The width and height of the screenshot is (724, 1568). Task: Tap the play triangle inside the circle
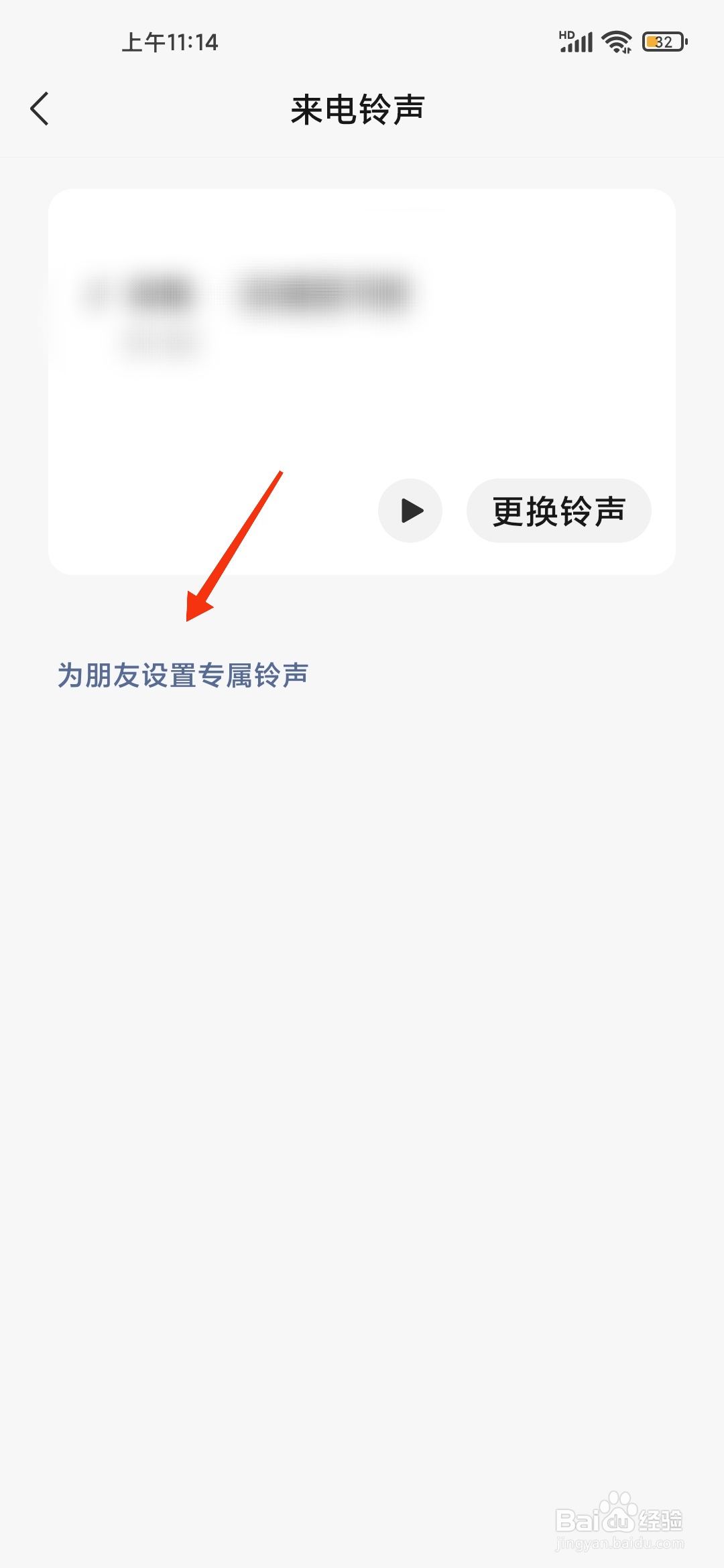pyautogui.click(x=410, y=511)
